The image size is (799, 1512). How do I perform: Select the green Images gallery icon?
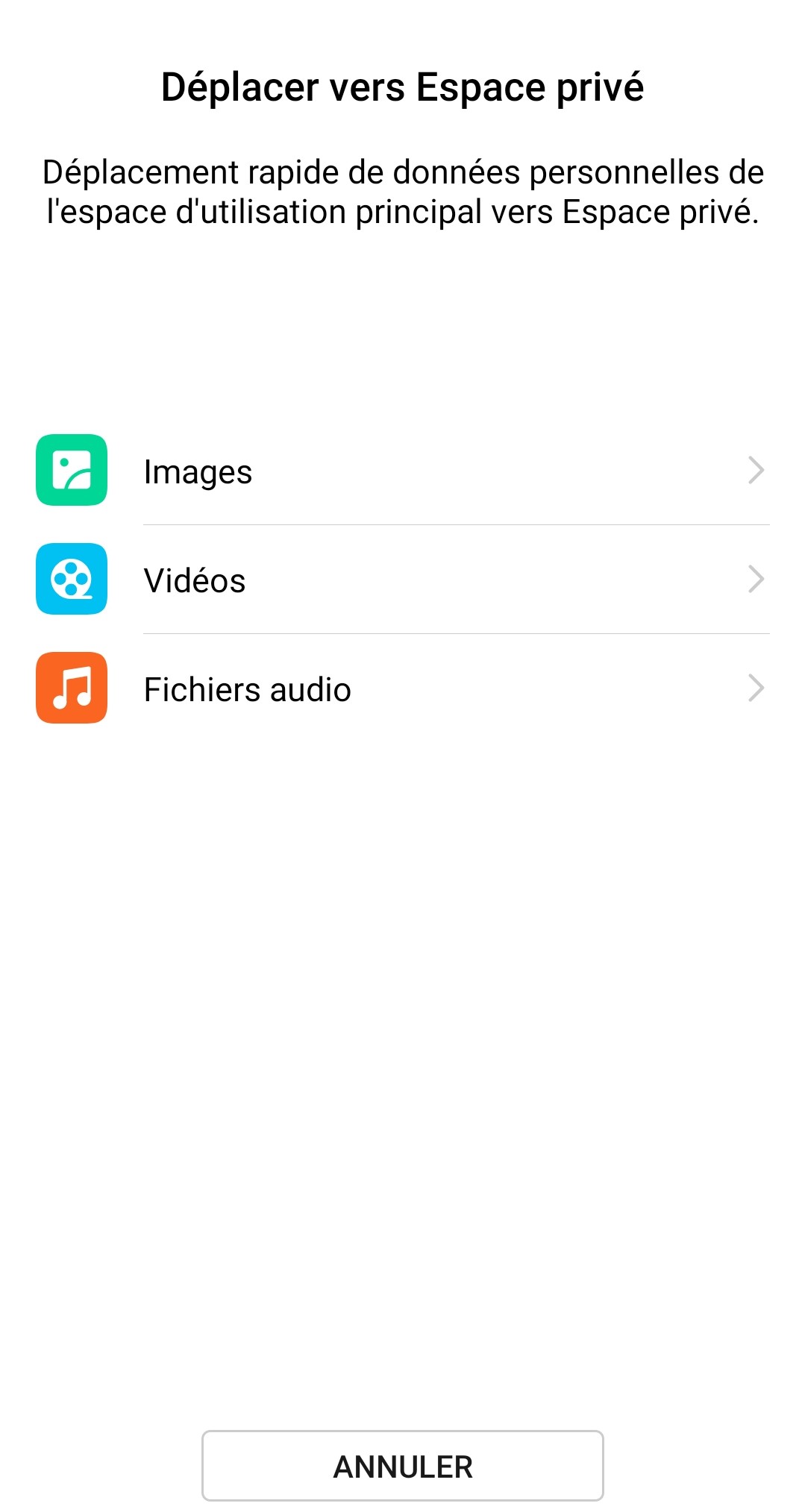pyautogui.click(x=72, y=471)
